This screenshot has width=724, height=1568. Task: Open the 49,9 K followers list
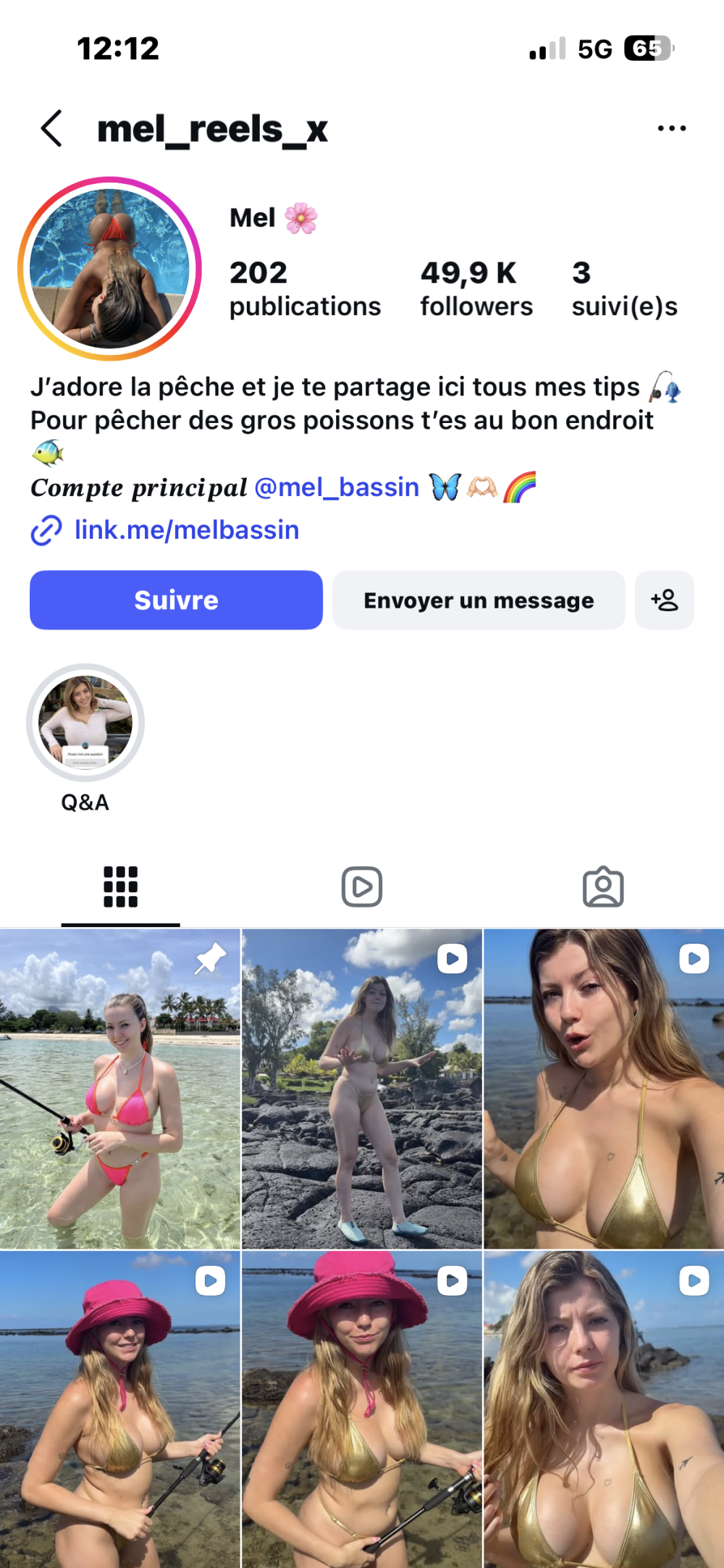click(x=476, y=289)
